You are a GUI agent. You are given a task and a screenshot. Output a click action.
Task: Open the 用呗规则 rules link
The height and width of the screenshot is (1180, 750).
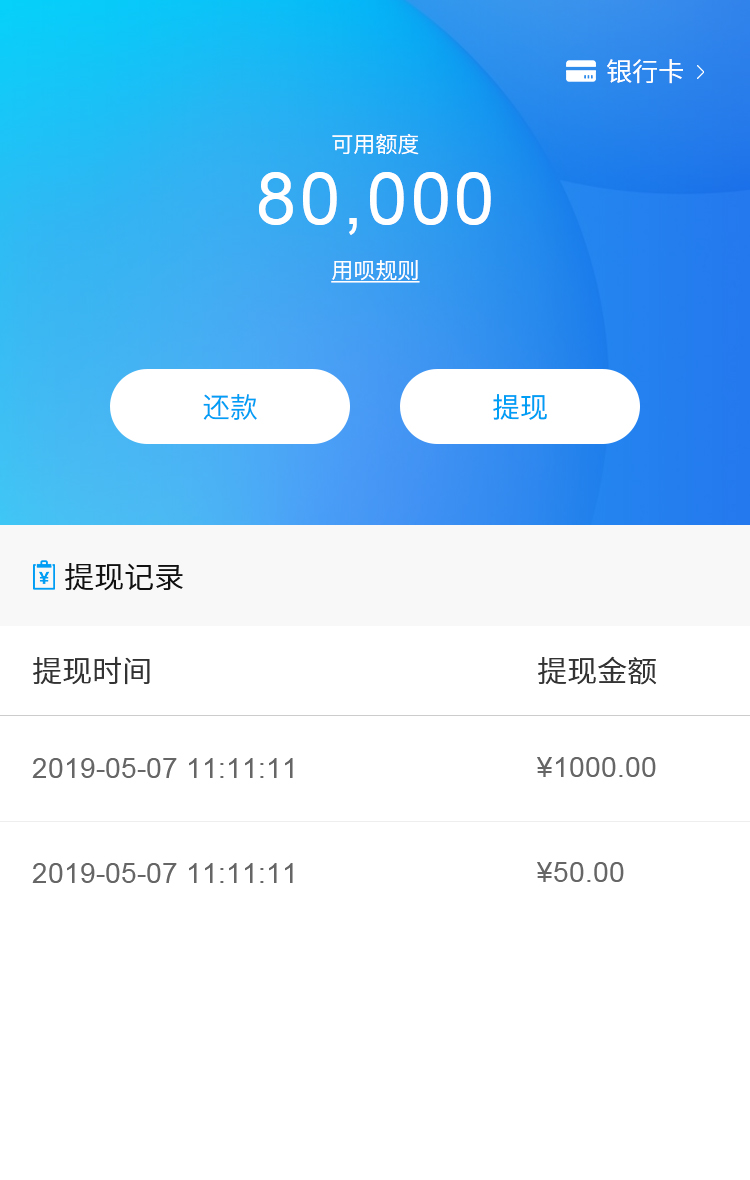click(x=375, y=271)
